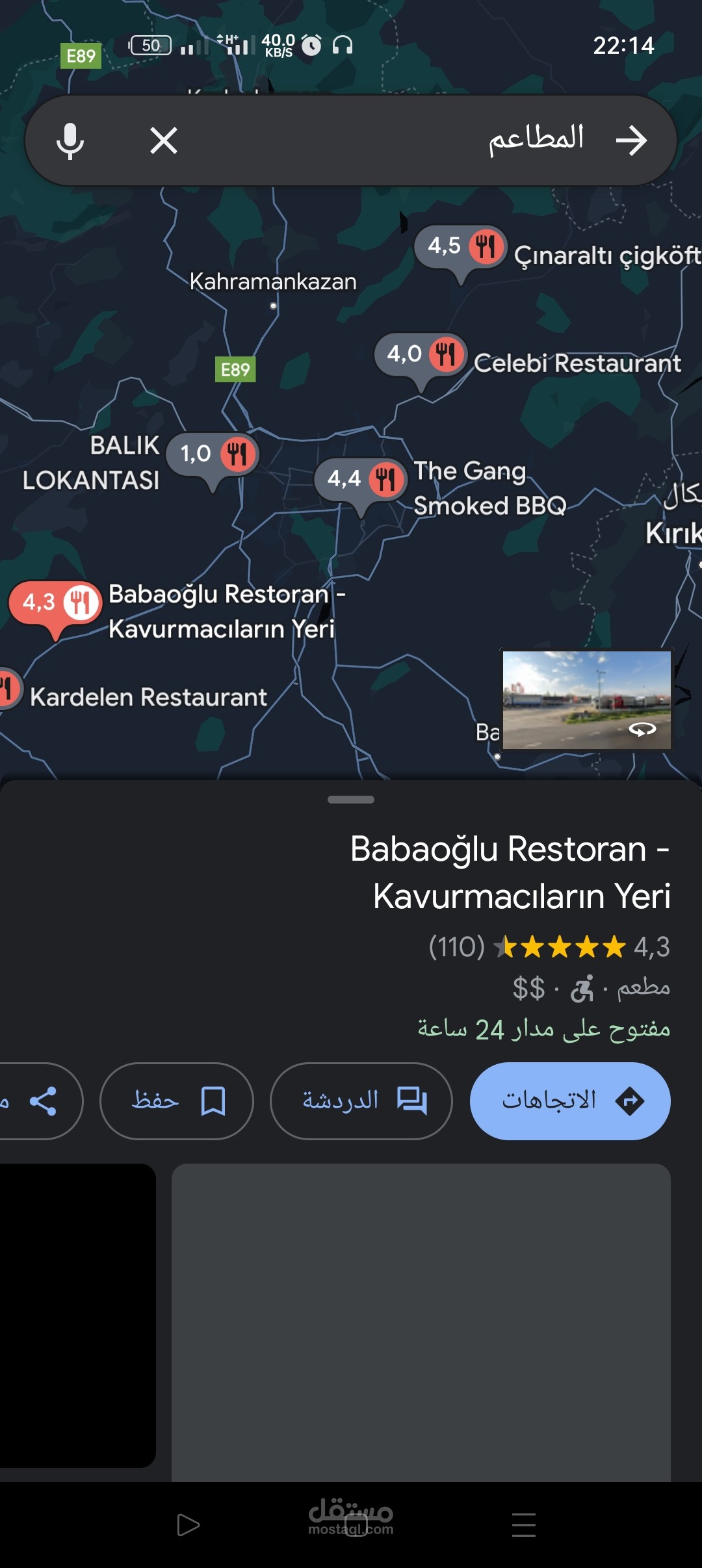Clear the search field with the X

pyautogui.click(x=163, y=140)
